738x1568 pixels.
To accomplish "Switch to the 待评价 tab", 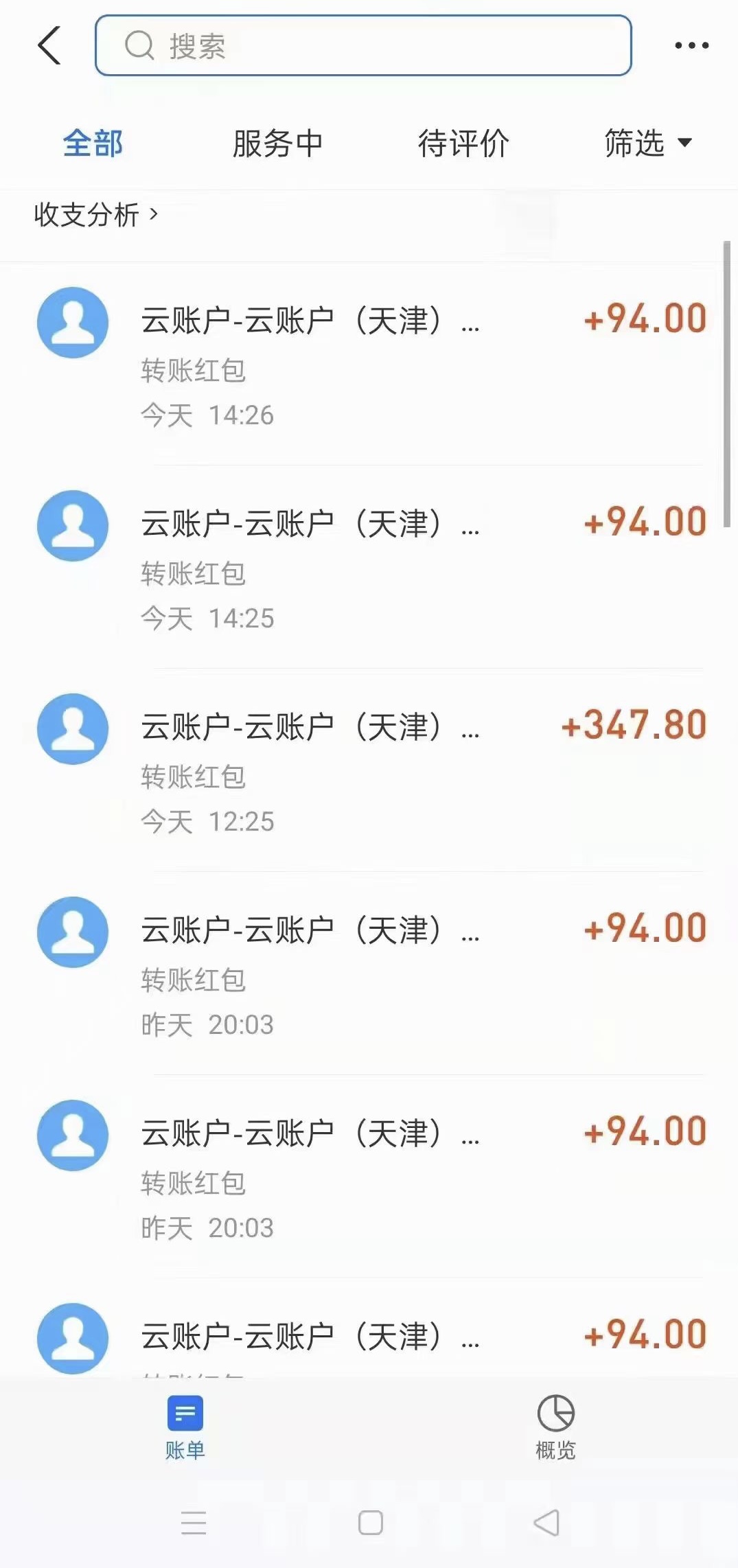I will point(464,143).
